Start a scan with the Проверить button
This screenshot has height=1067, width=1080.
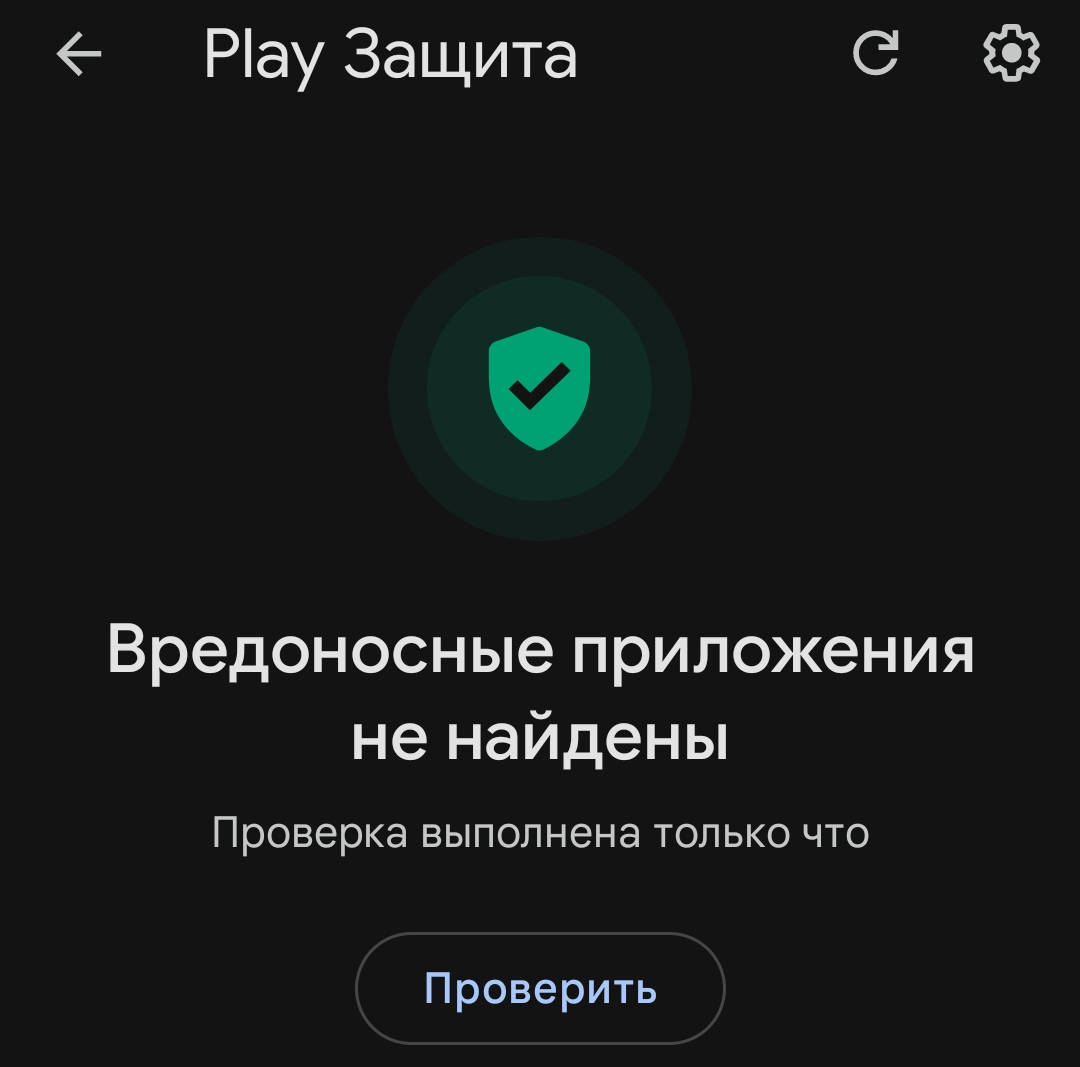(540, 988)
